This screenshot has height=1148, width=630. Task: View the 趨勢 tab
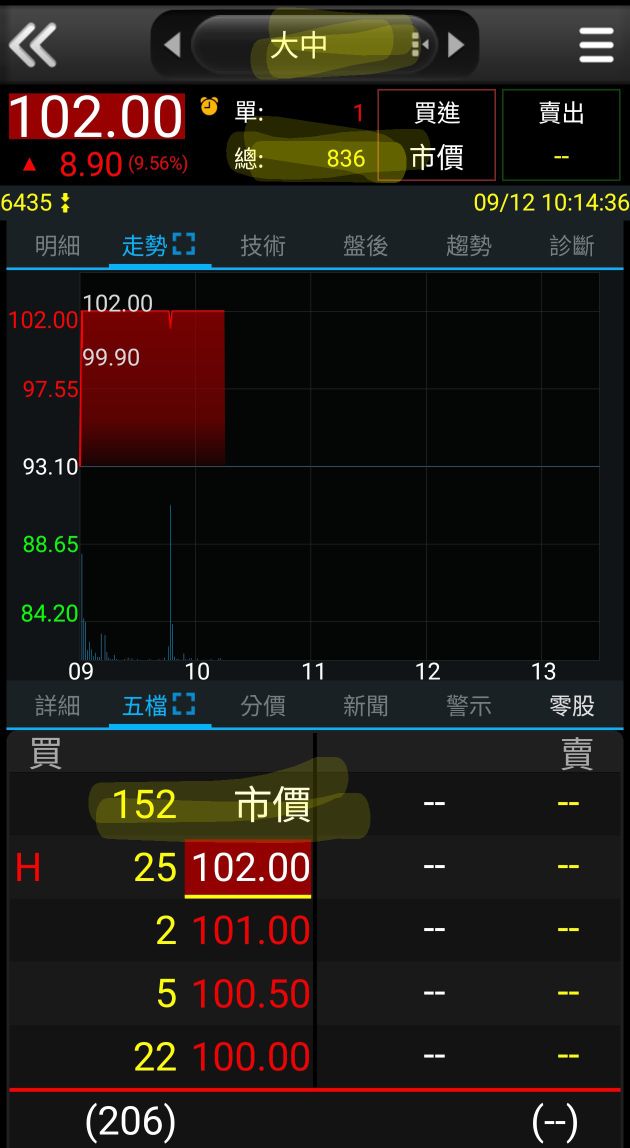click(469, 246)
